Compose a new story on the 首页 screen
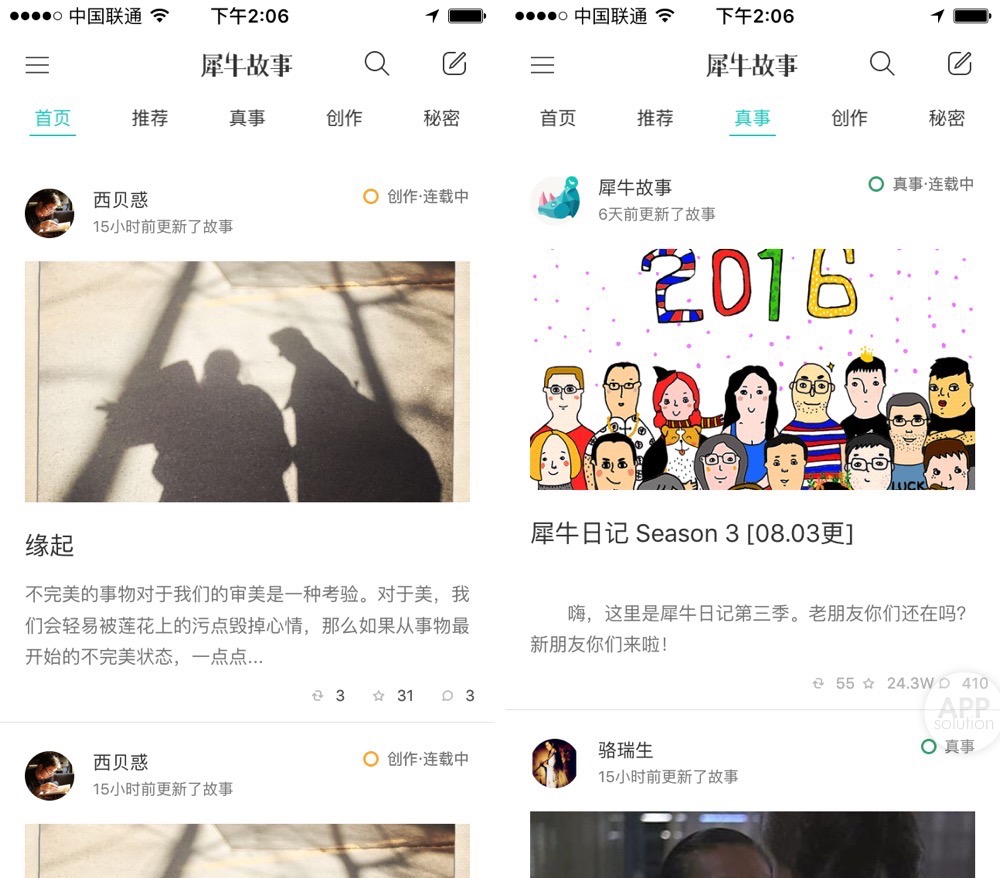This screenshot has height=878, width=1000. pos(454,64)
